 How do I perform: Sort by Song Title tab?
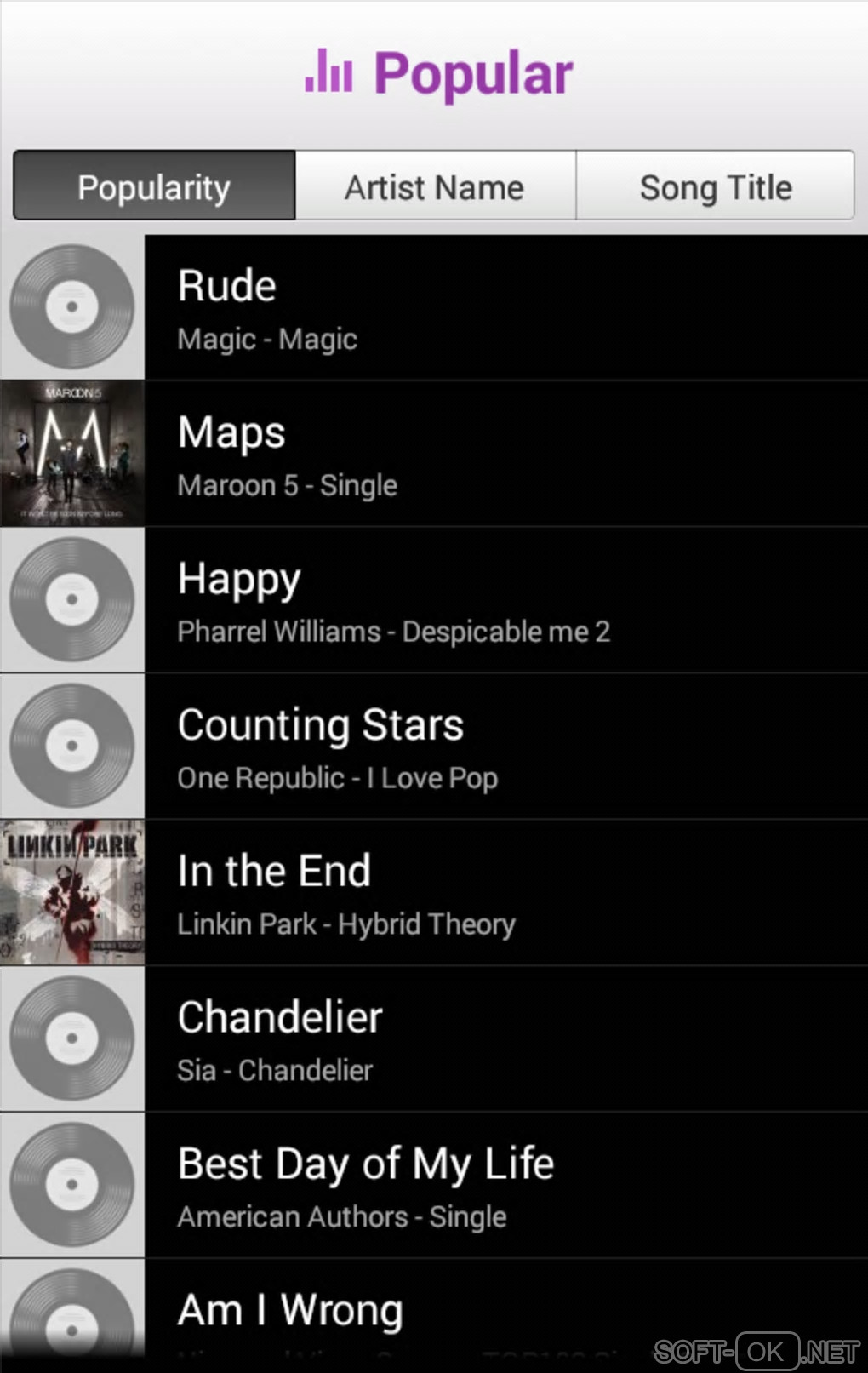point(715,186)
